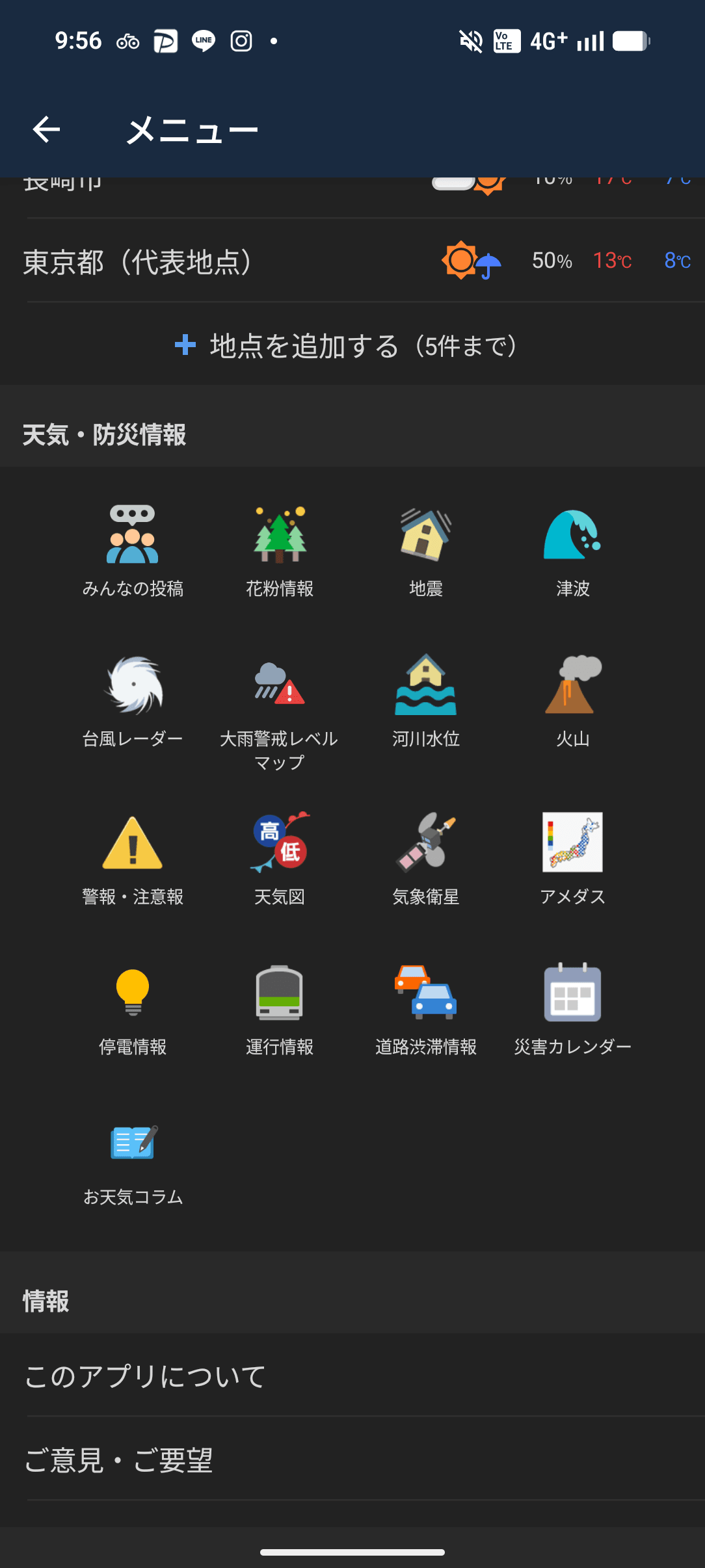View 警報・注意報

point(133,858)
